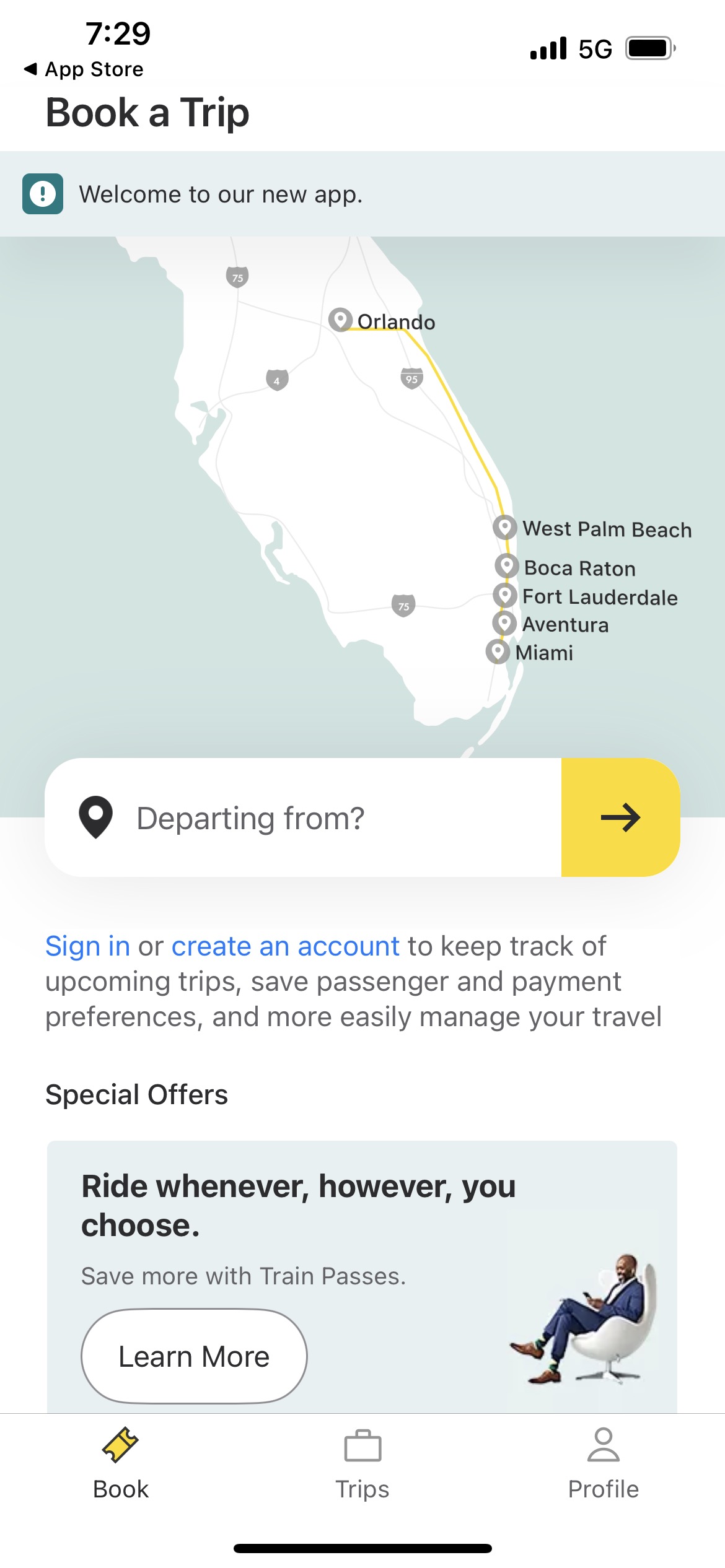
Task: Choose the Aventura station pin
Action: point(504,622)
